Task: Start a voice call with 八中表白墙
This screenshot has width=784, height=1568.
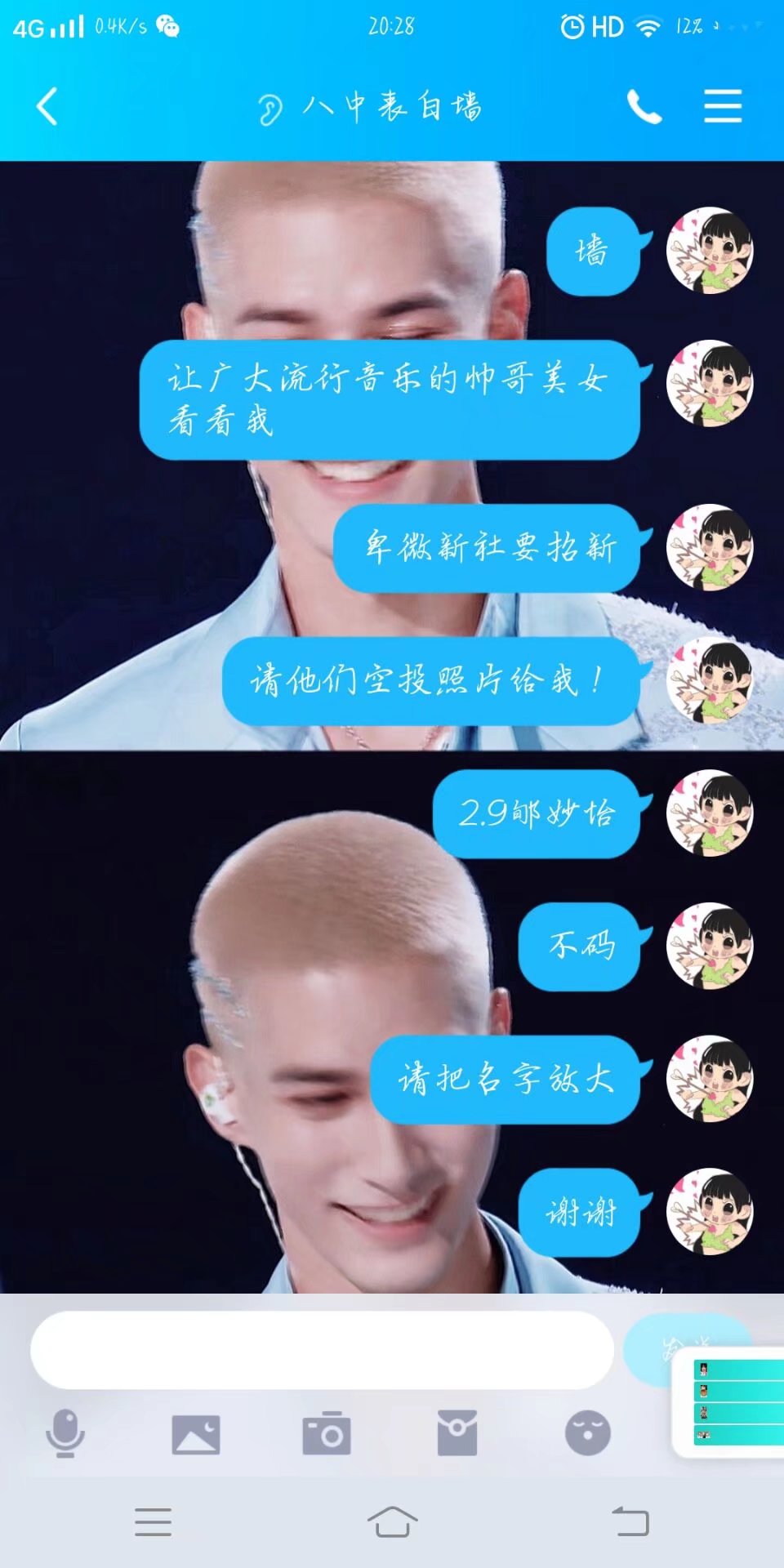Action: click(x=644, y=106)
